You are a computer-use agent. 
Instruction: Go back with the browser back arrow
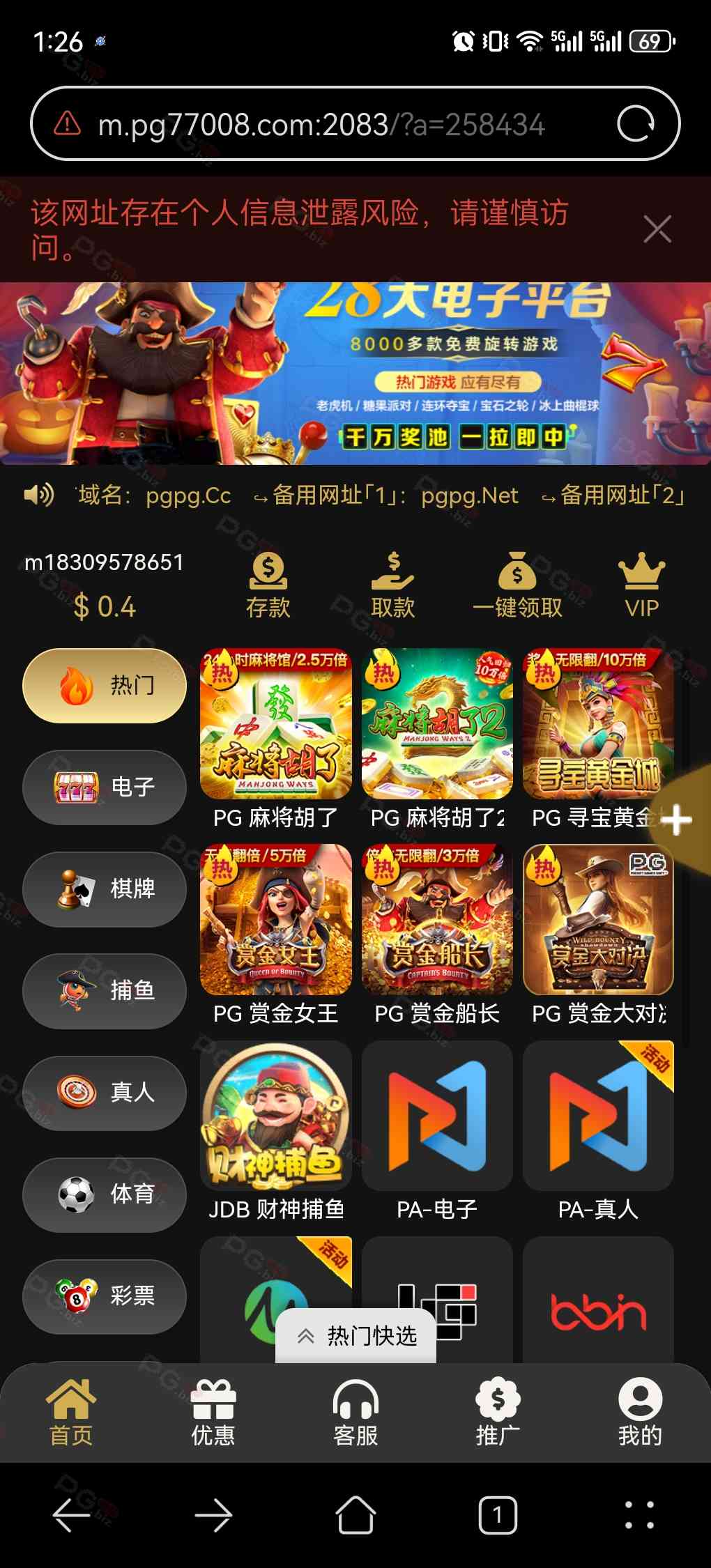[72, 1514]
